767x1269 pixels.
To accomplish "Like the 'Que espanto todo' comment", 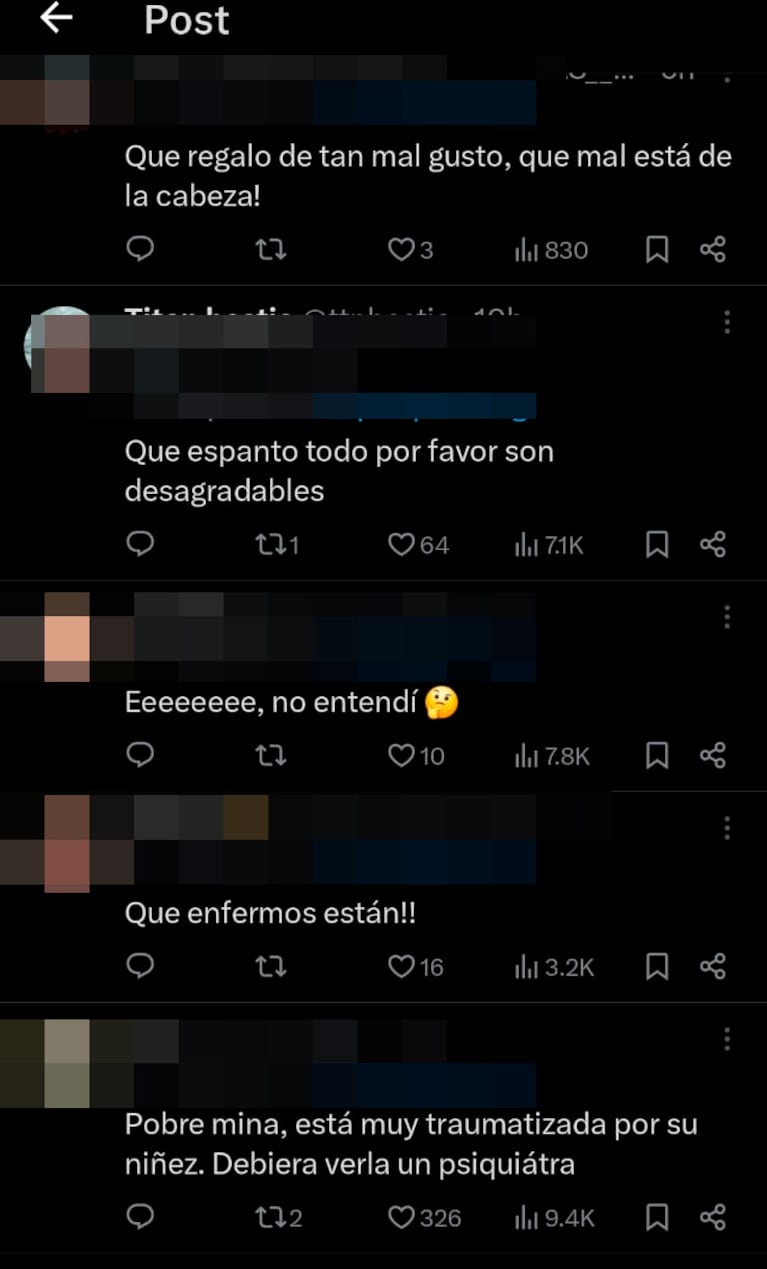I will point(401,544).
